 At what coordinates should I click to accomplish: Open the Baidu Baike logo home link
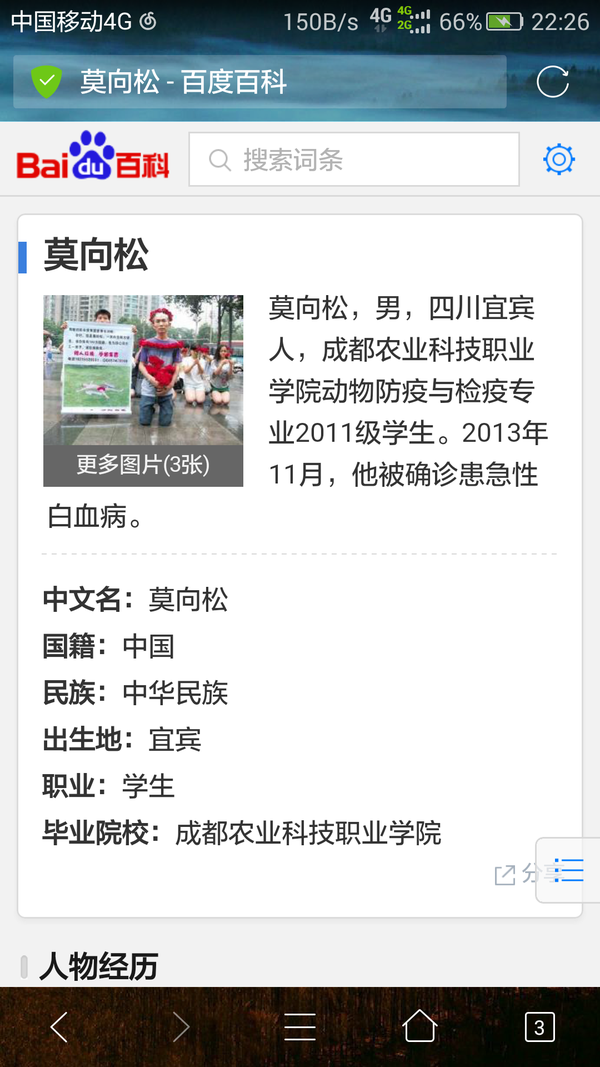tap(93, 159)
